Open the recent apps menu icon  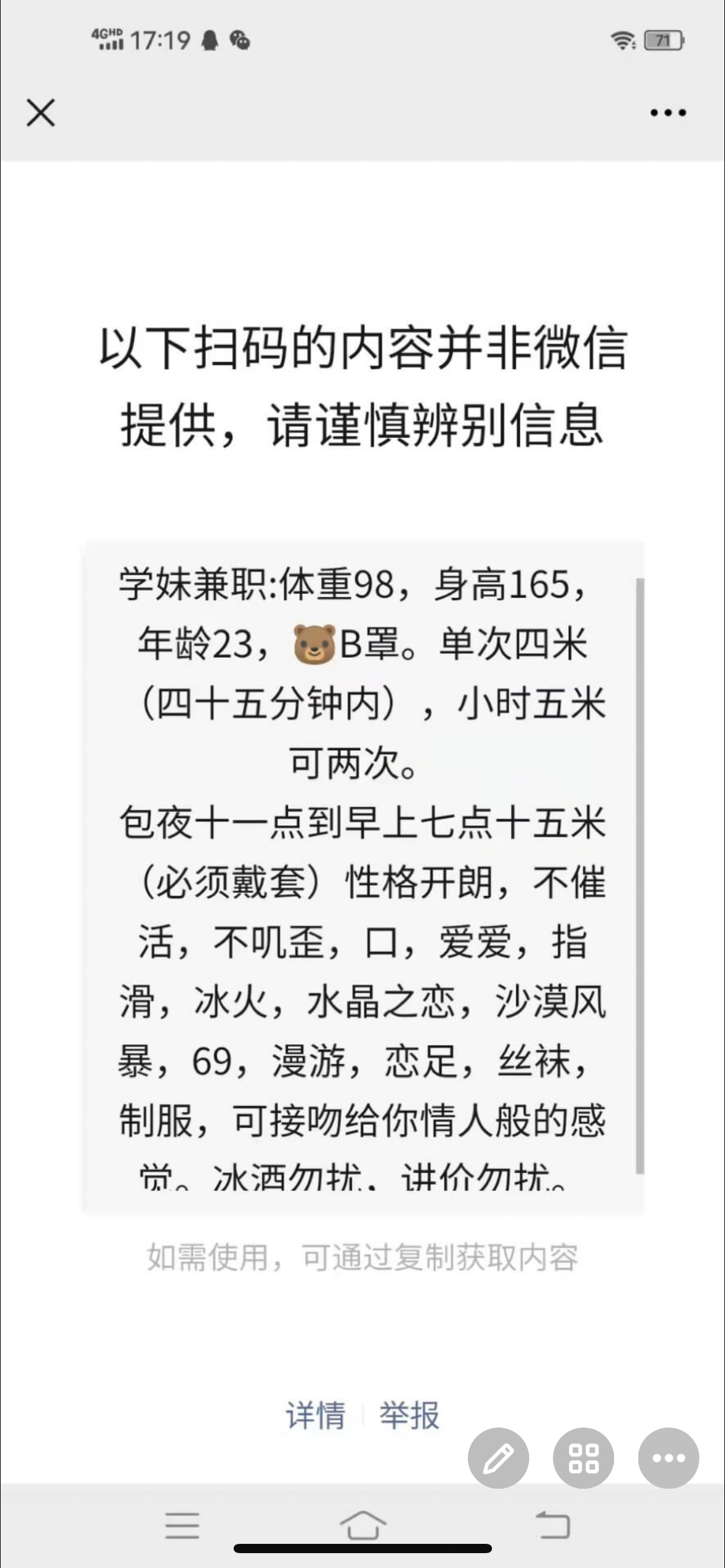tap(182, 1525)
